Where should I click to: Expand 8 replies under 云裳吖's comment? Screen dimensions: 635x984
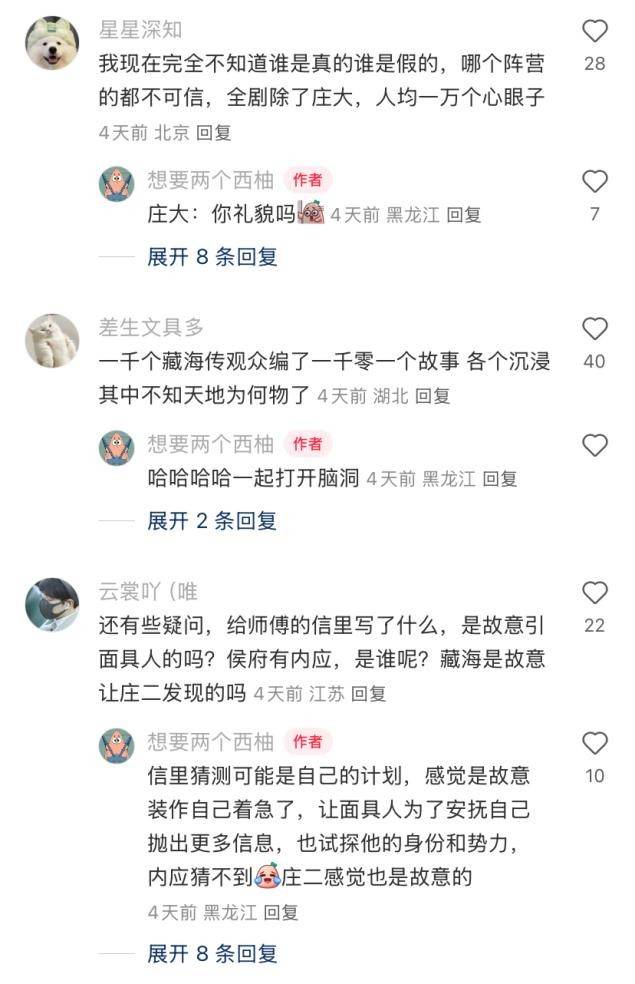click(212, 954)
